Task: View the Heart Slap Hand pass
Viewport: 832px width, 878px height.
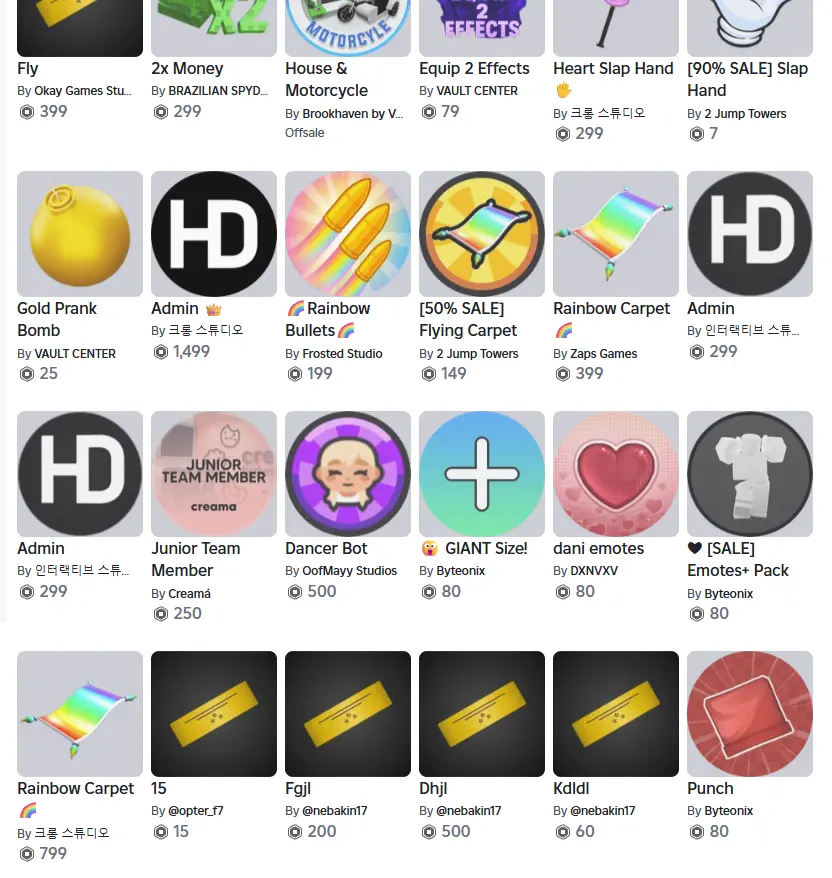Action: point(616,28)
